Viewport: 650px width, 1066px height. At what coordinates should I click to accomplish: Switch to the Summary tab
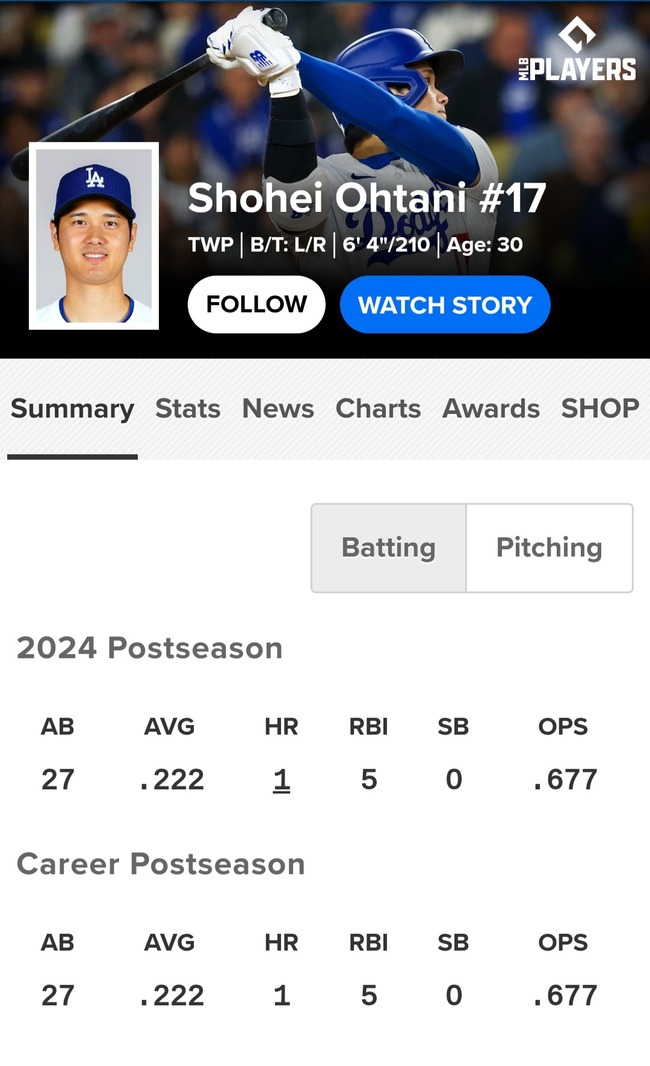tap(72, 408)
